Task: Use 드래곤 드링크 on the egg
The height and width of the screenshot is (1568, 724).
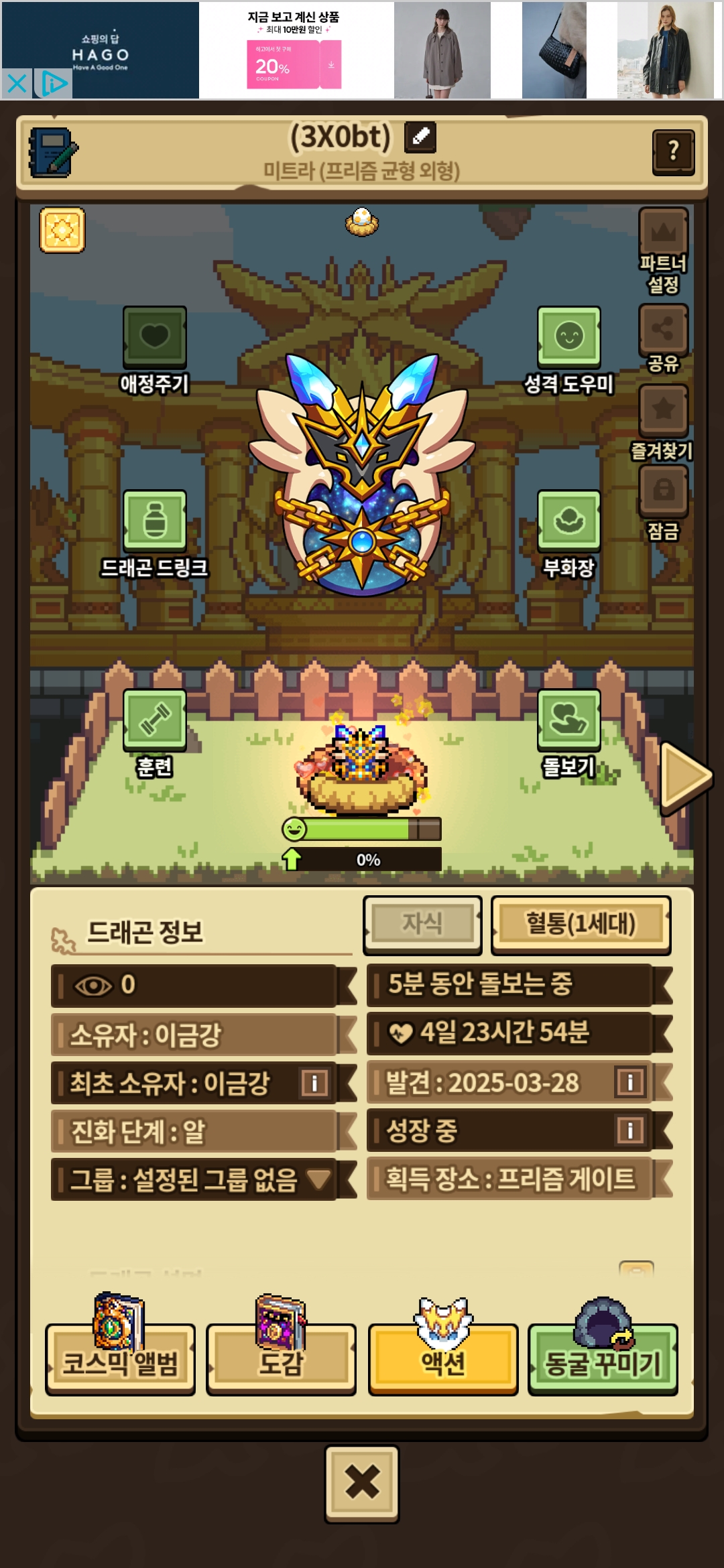Action: (x=155, y=534)
